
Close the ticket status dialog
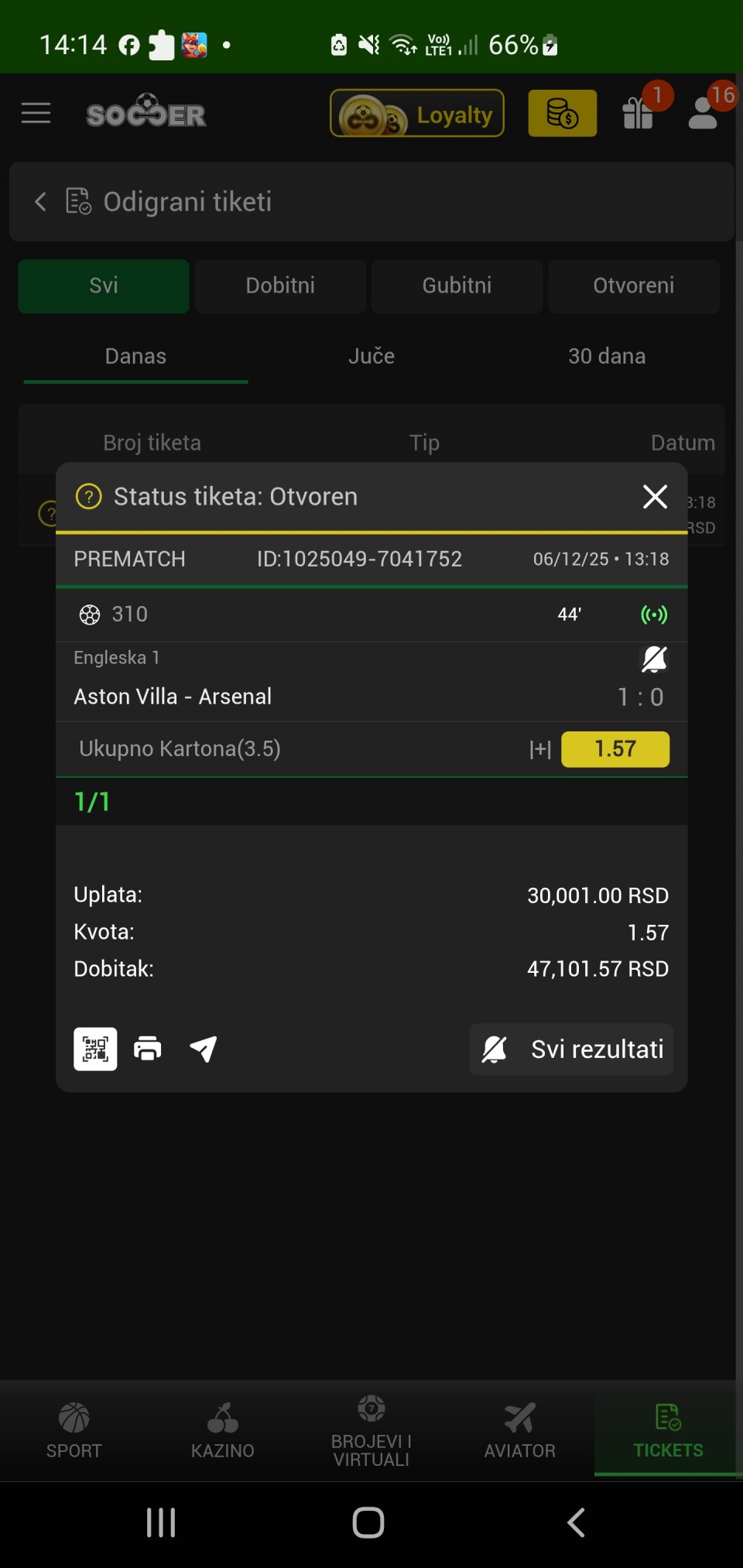pos(655,497)
